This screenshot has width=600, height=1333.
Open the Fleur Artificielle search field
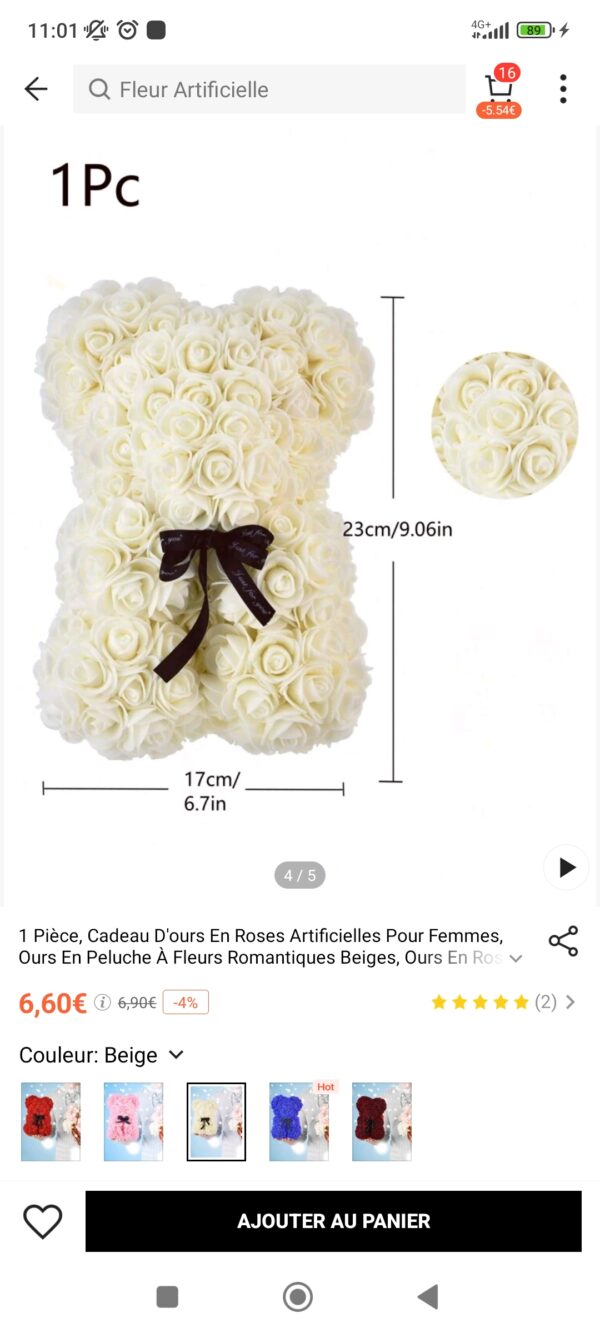click(268, 89)
